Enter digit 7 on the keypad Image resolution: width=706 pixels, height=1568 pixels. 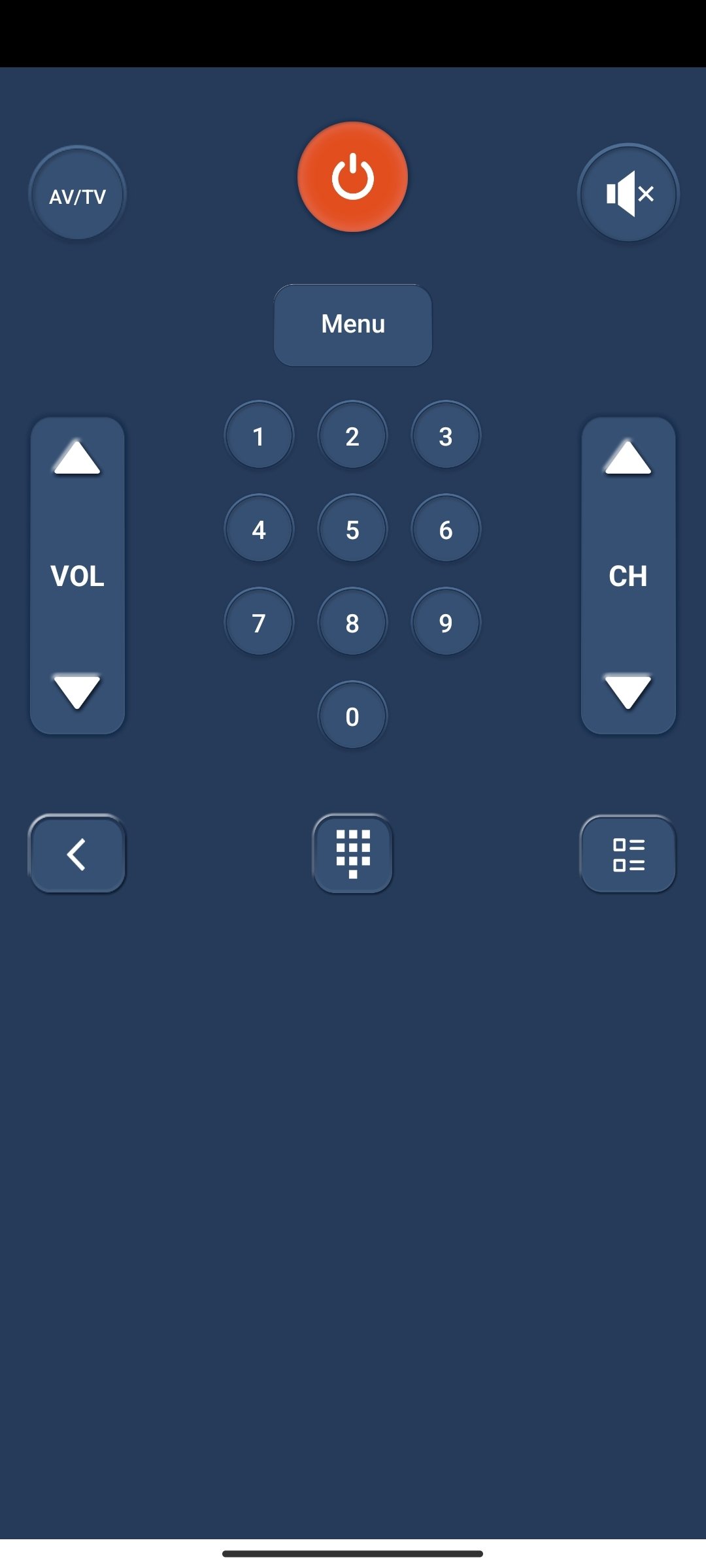[x=259, y=623]
